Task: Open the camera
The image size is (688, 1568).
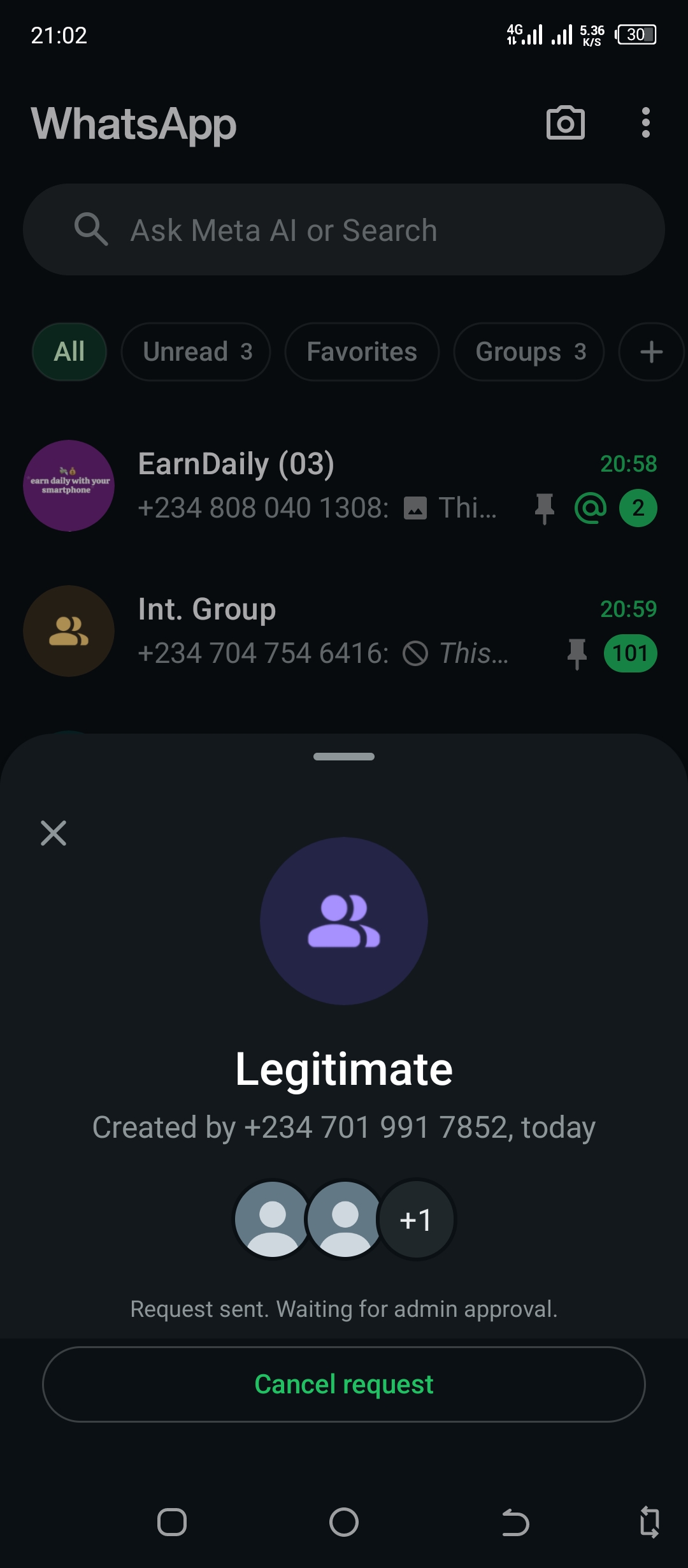Action: point(565,123)
